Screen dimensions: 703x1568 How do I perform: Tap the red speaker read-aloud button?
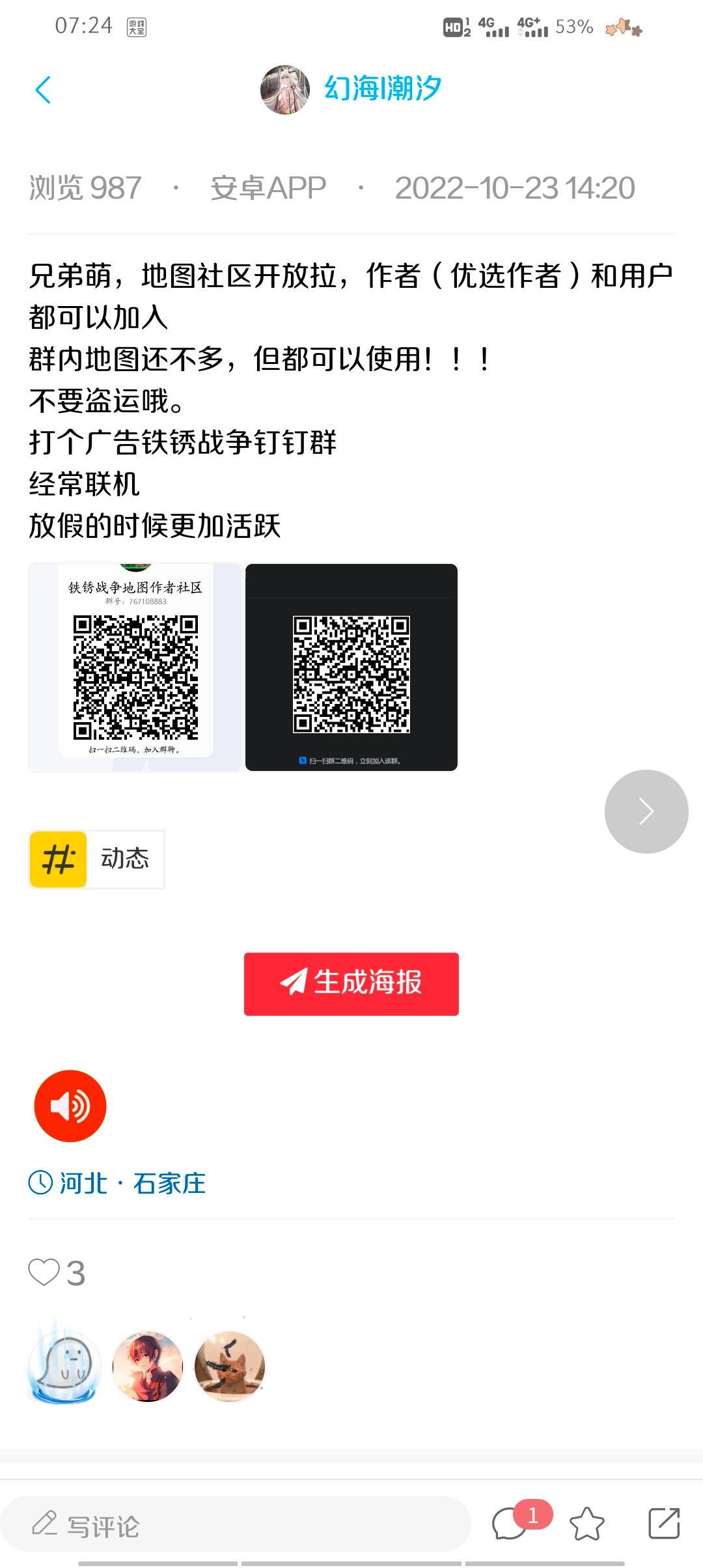pos(70,1106)
